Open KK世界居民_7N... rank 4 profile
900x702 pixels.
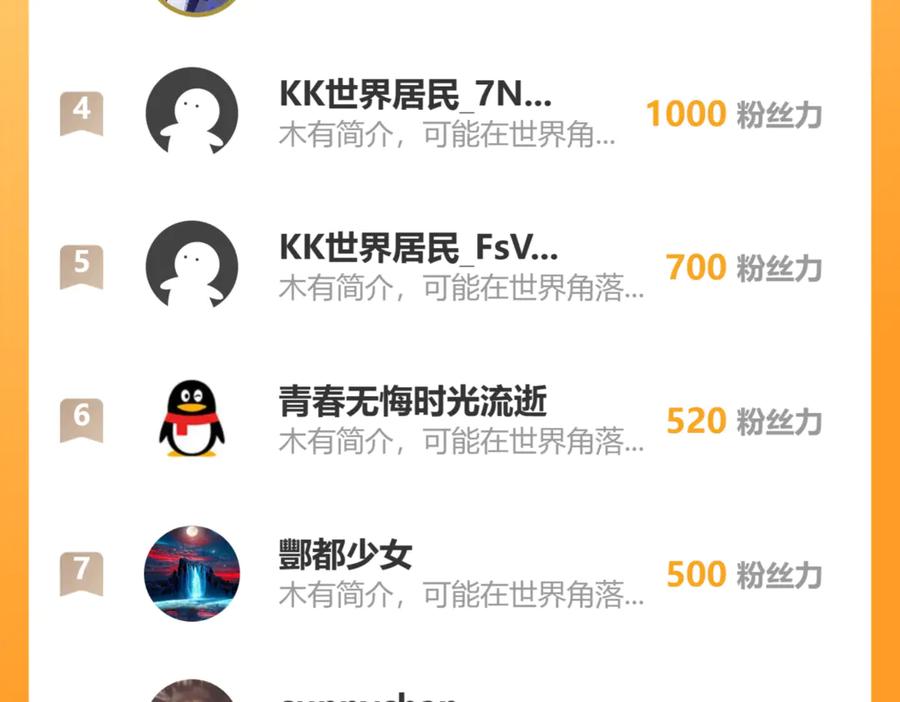tap(415, 97)
